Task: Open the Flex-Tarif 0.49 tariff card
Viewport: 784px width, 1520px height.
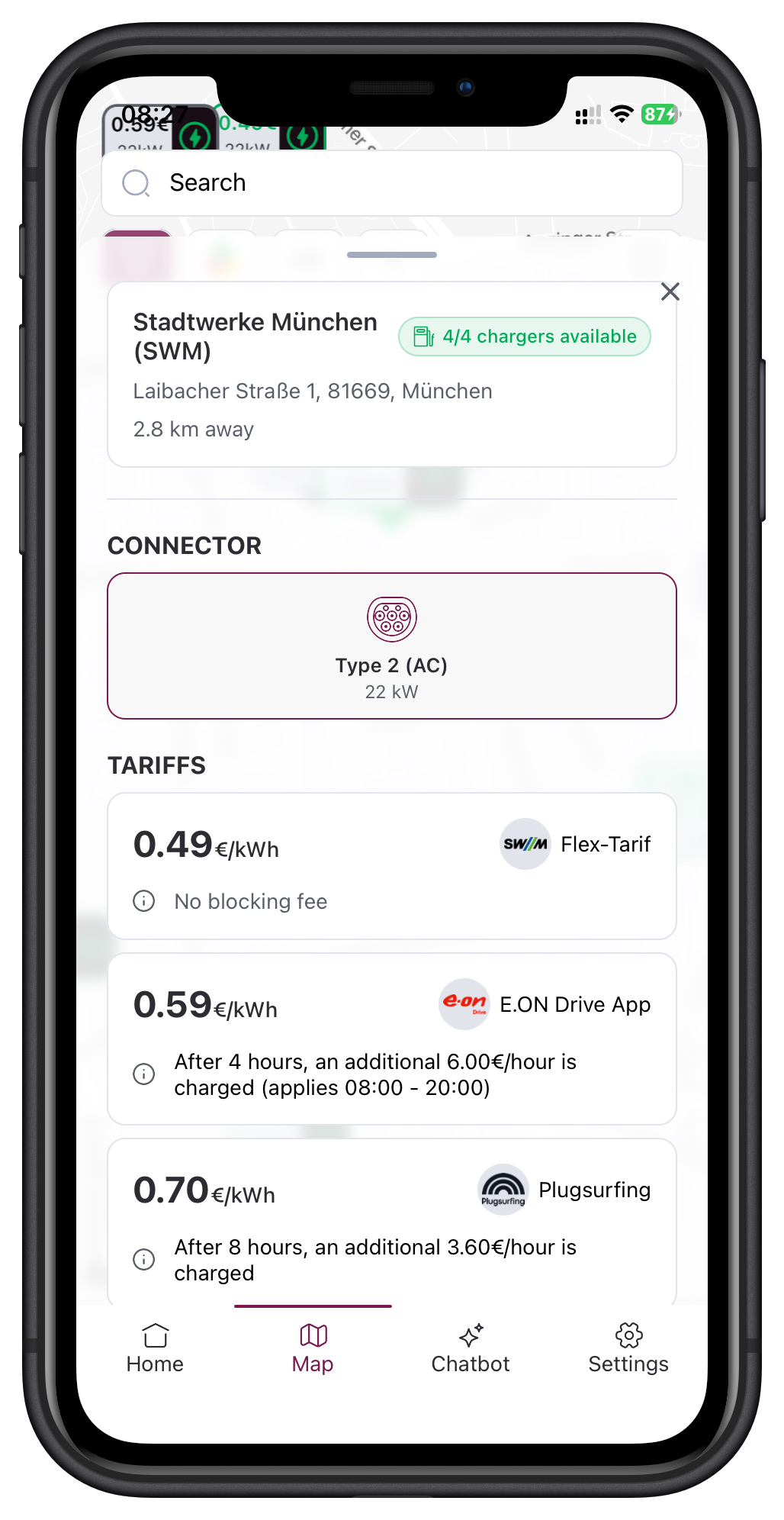Action: coord(391,866)
